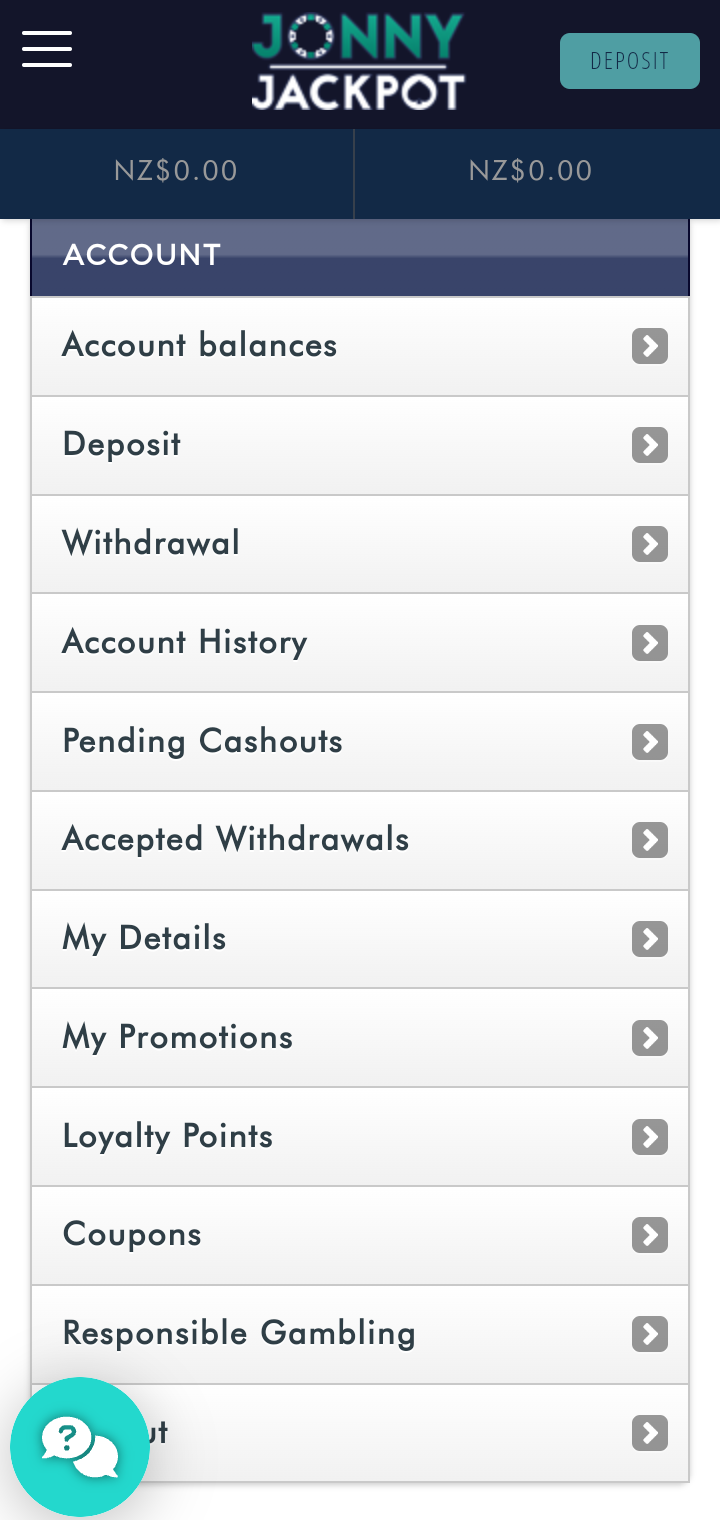The image size is (720, 1520).
Task: Click the chevron icon beside Coupons
Action: 649,1235
